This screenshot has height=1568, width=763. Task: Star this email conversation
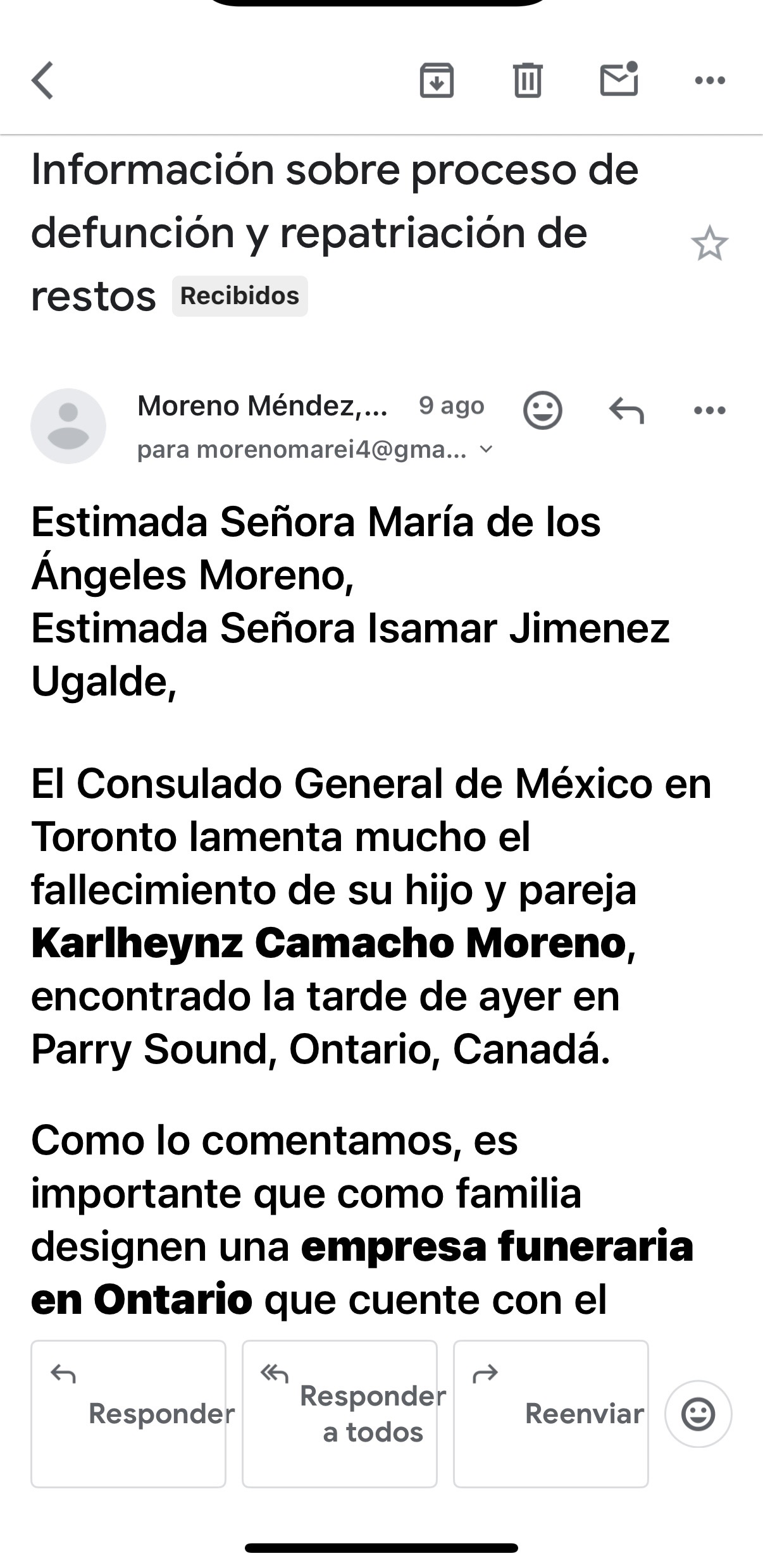(709, 244)
